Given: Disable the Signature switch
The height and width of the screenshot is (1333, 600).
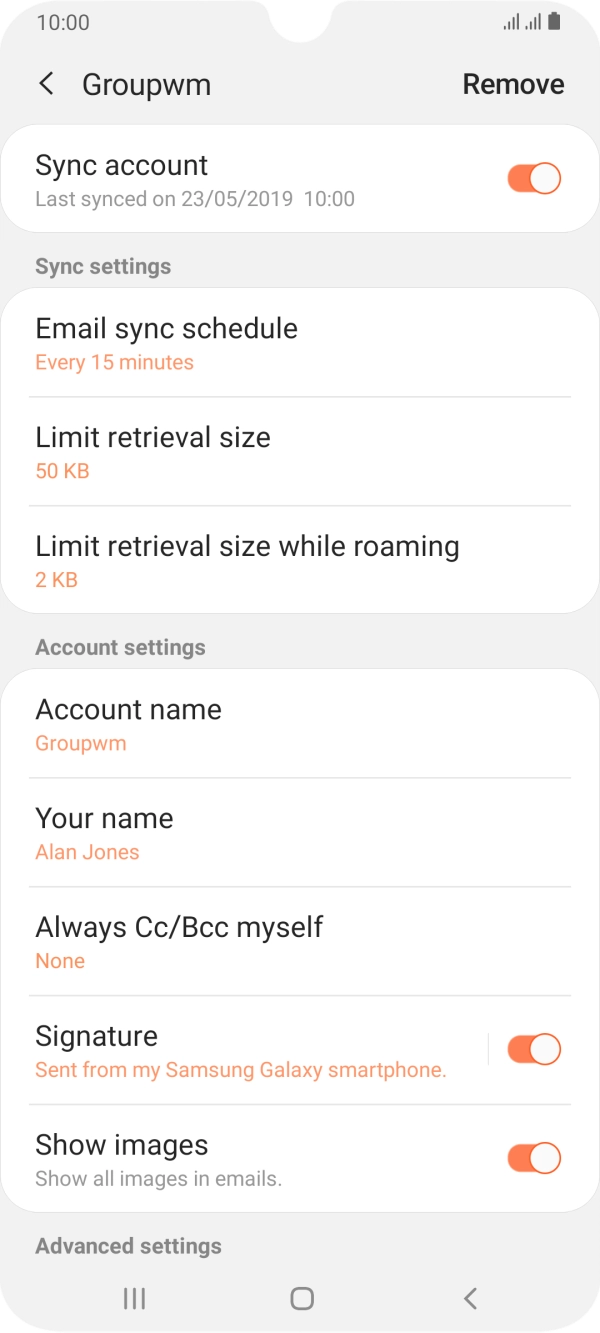Looking at the screenshot, I should [534, 1050].
